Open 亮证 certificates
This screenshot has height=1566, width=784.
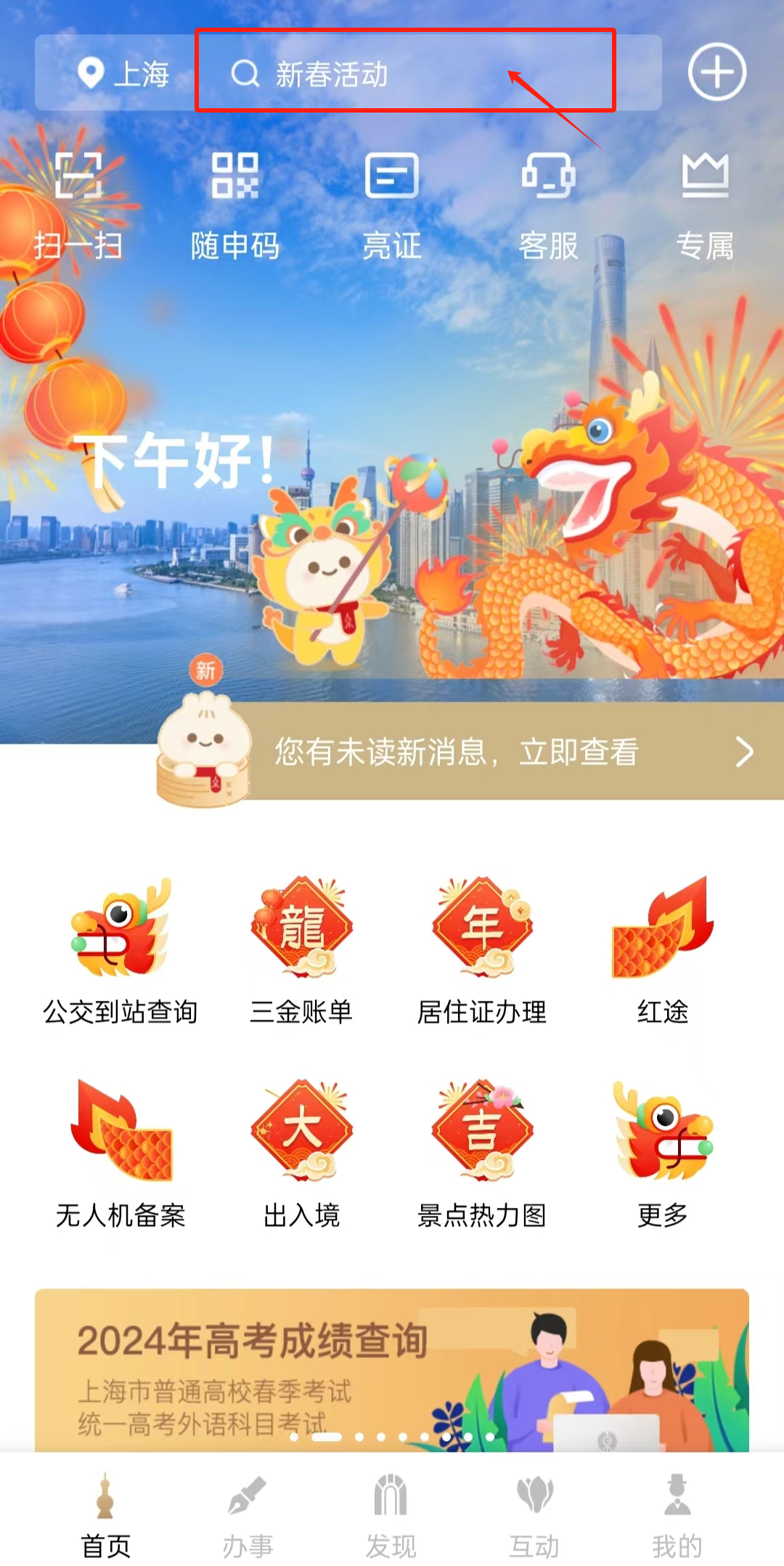pos(392,205)
